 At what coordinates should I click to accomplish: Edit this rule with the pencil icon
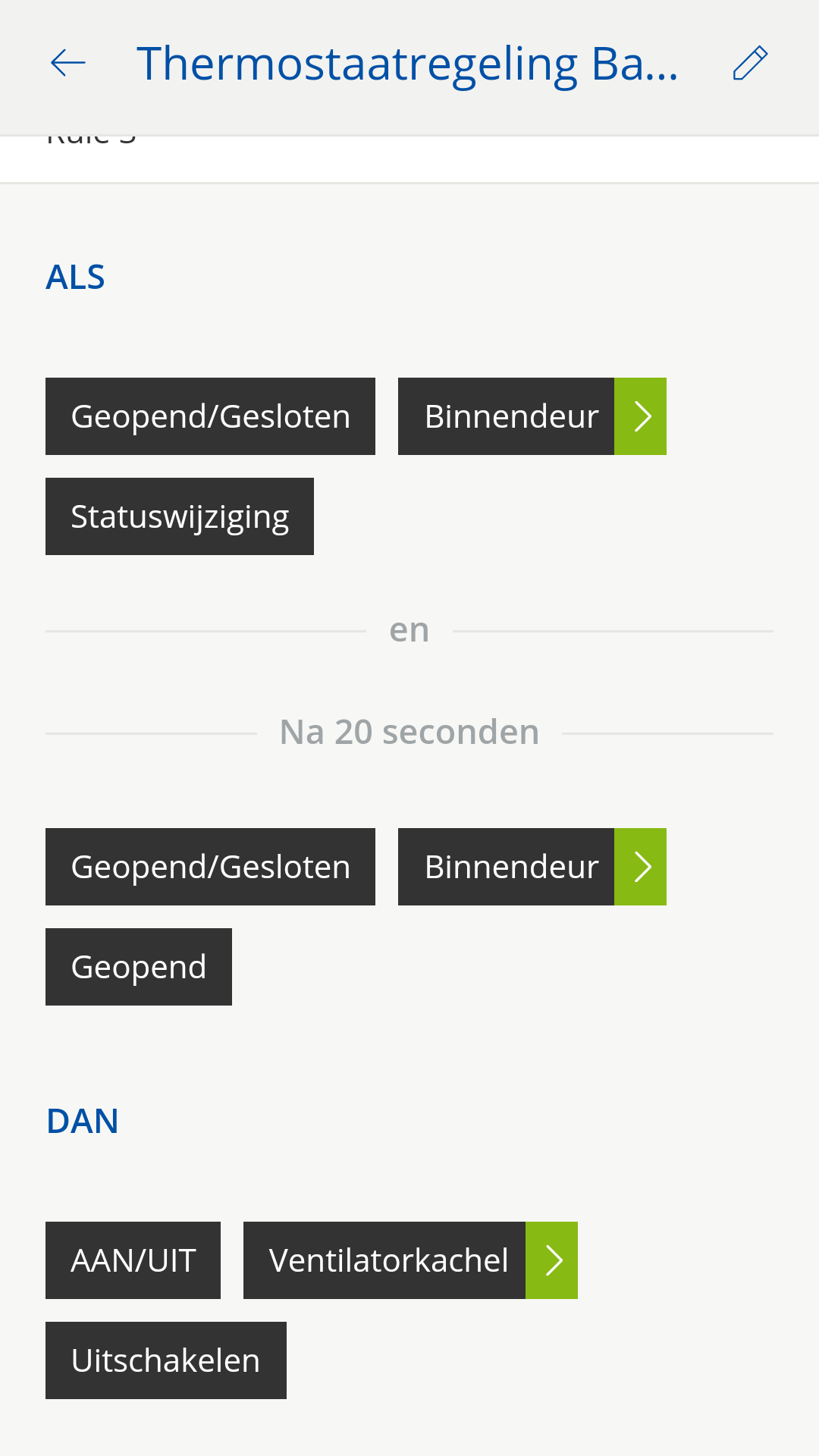pyautogui.click(x=750, y=63)
